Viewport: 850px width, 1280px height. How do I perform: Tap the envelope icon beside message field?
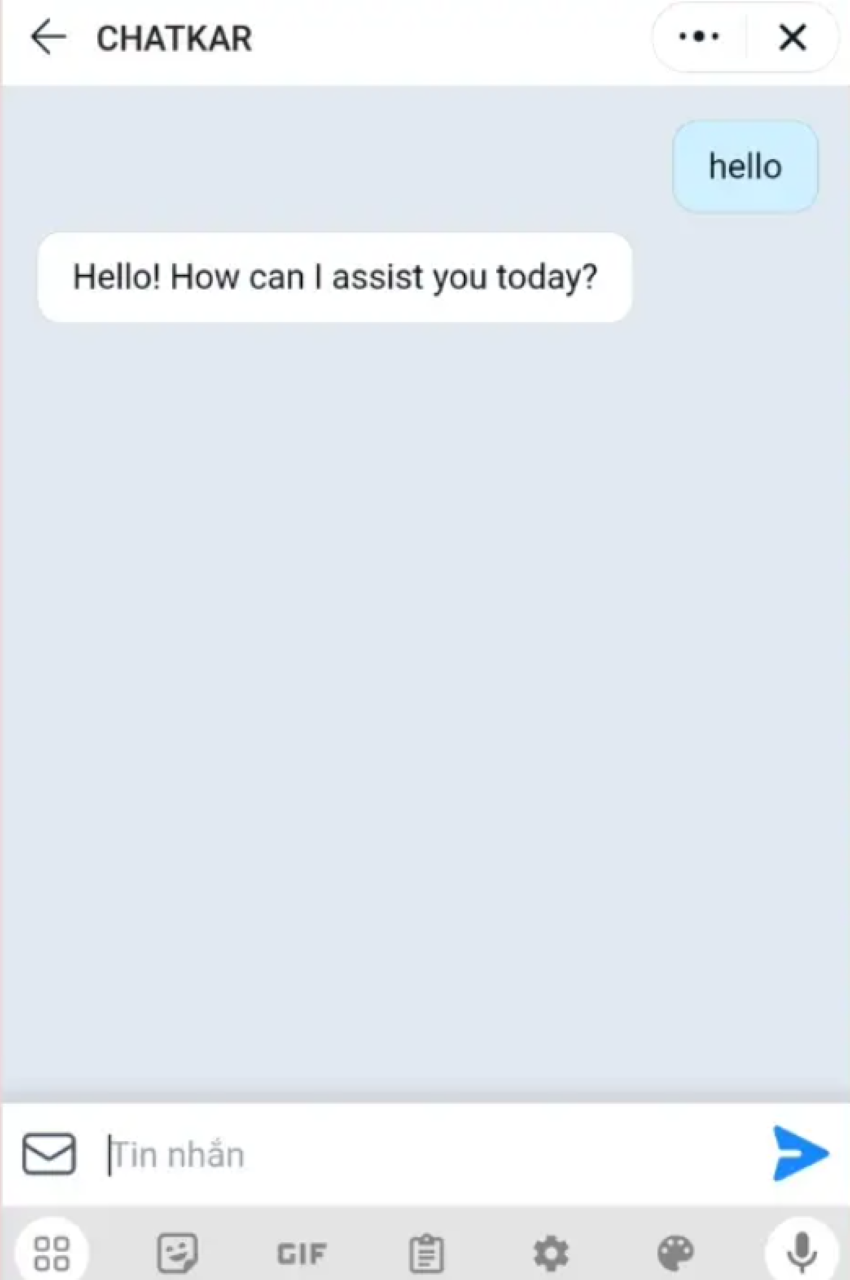click(49, 1154)
